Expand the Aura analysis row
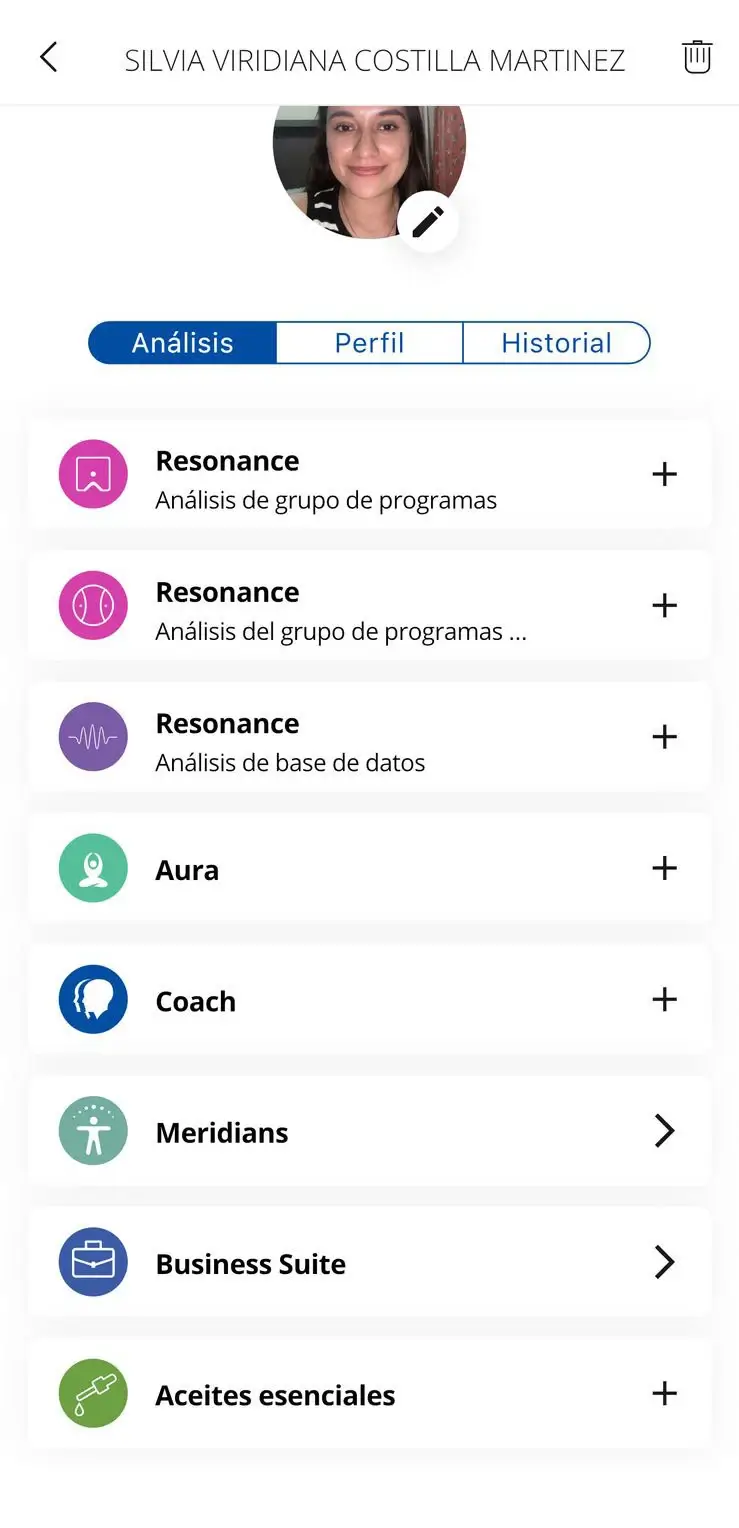The width and height of the screenshot is (739, 1528). click(664, 868)
